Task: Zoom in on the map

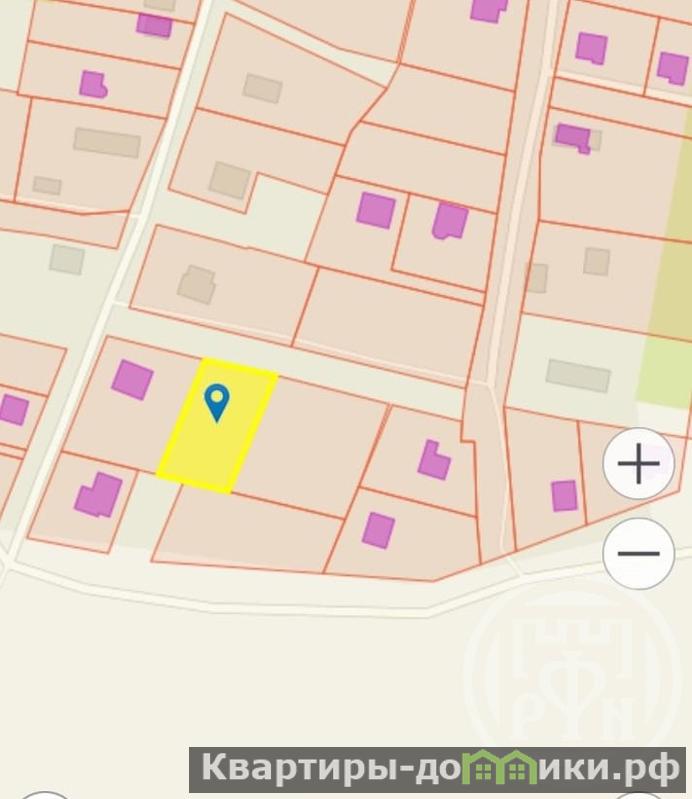Action: tap(638, 463)
